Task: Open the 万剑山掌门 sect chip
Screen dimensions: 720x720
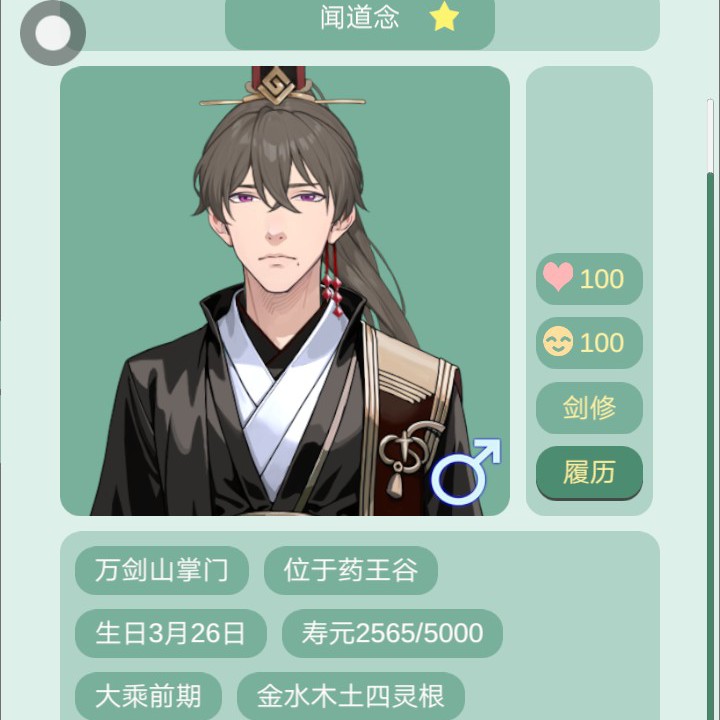Action: (x=161, y=571)
